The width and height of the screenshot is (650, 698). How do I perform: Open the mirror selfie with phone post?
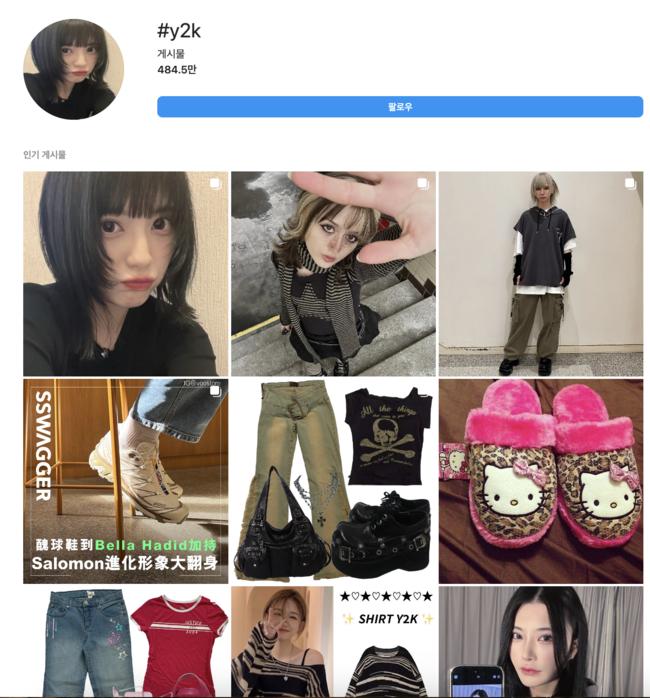pos(540,642)
